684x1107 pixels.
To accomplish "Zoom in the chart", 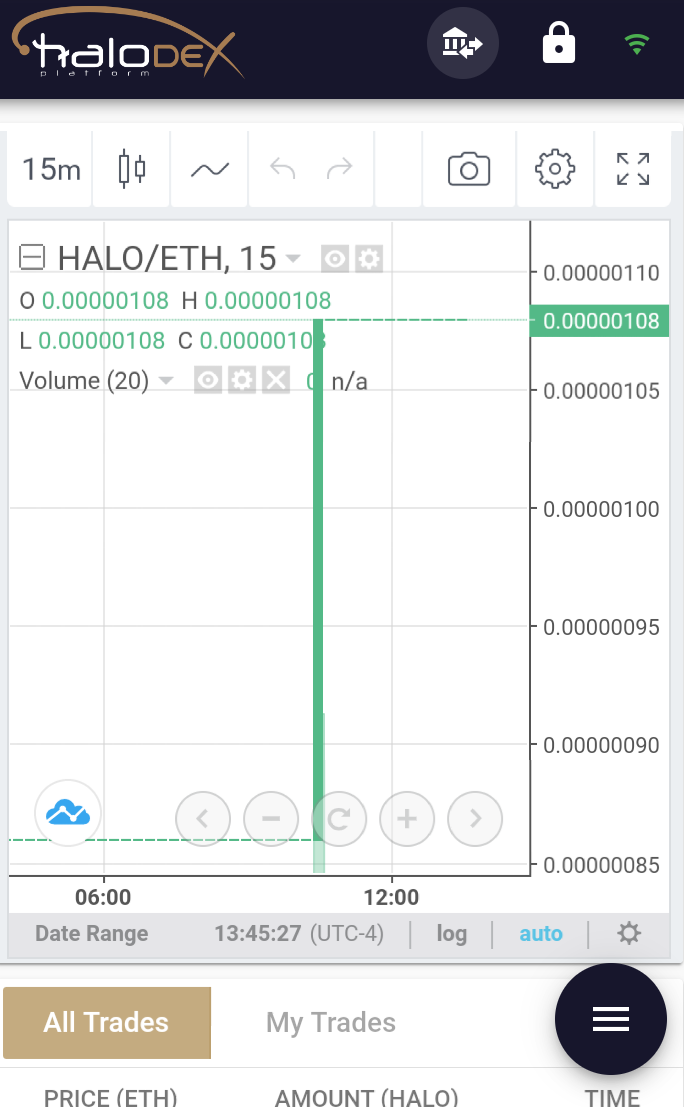I will [406, 819].
